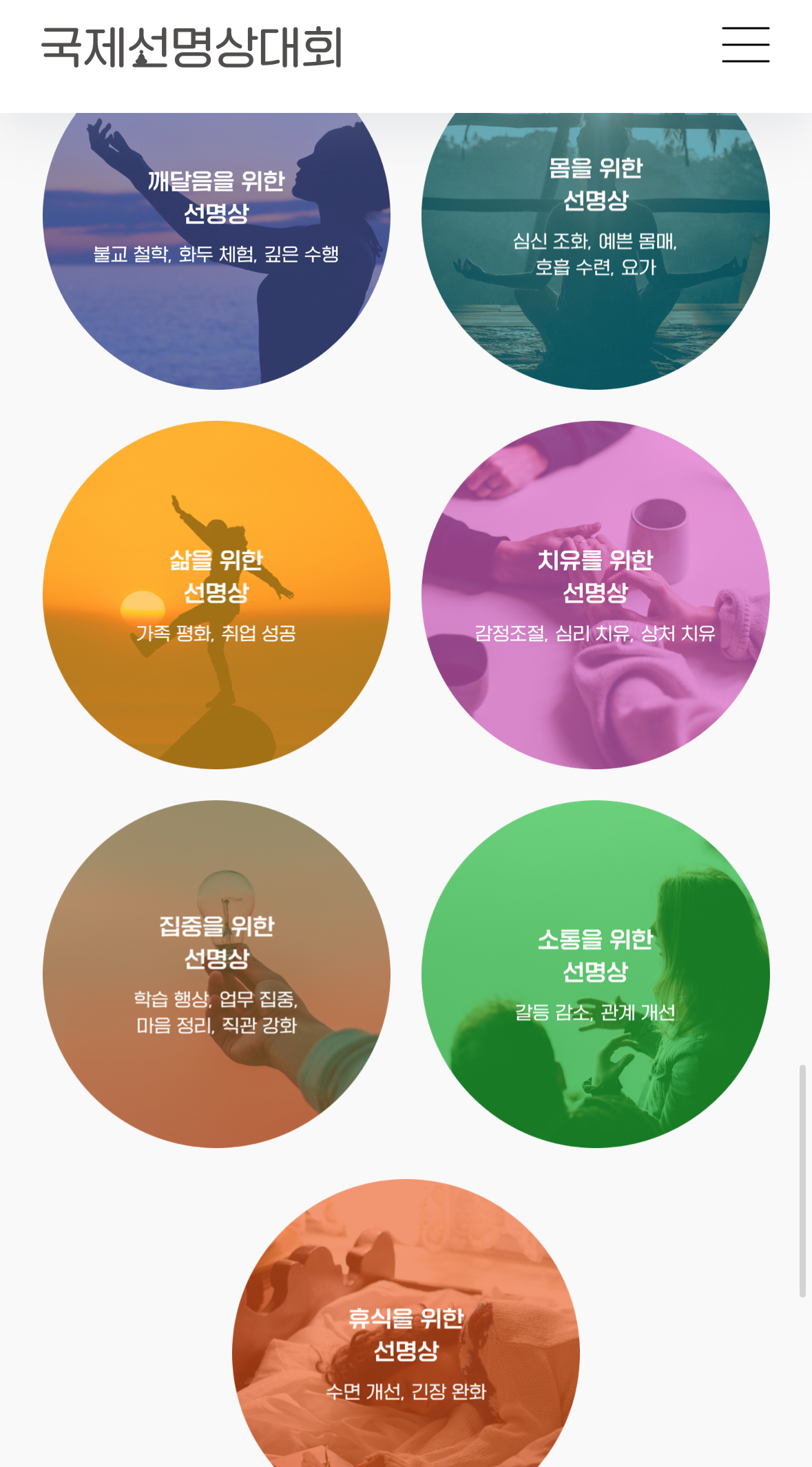Select the 휴식을 위한 선명상 circle
This screenshot has height=1467, width=812.
[x=406, y=1350]
